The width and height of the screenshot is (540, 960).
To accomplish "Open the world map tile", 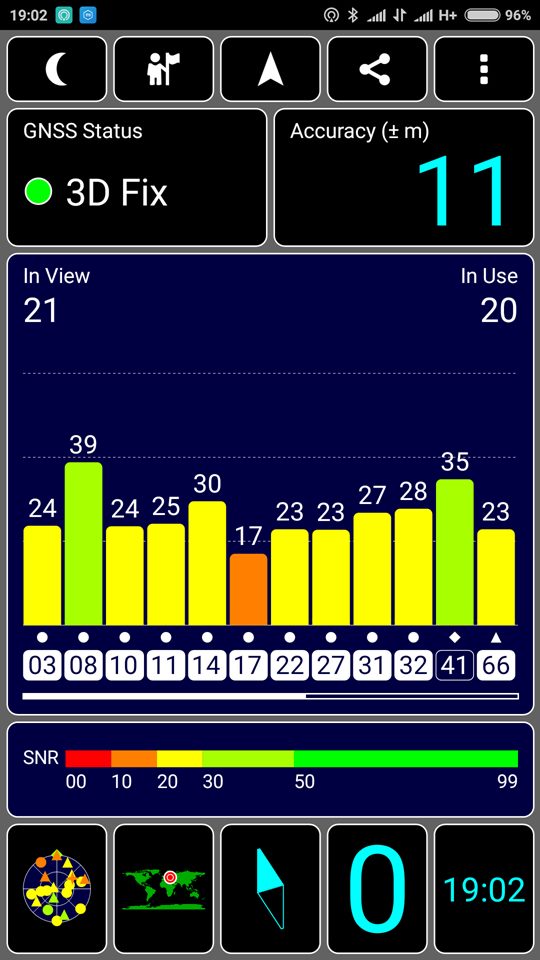I will point(163,889).
